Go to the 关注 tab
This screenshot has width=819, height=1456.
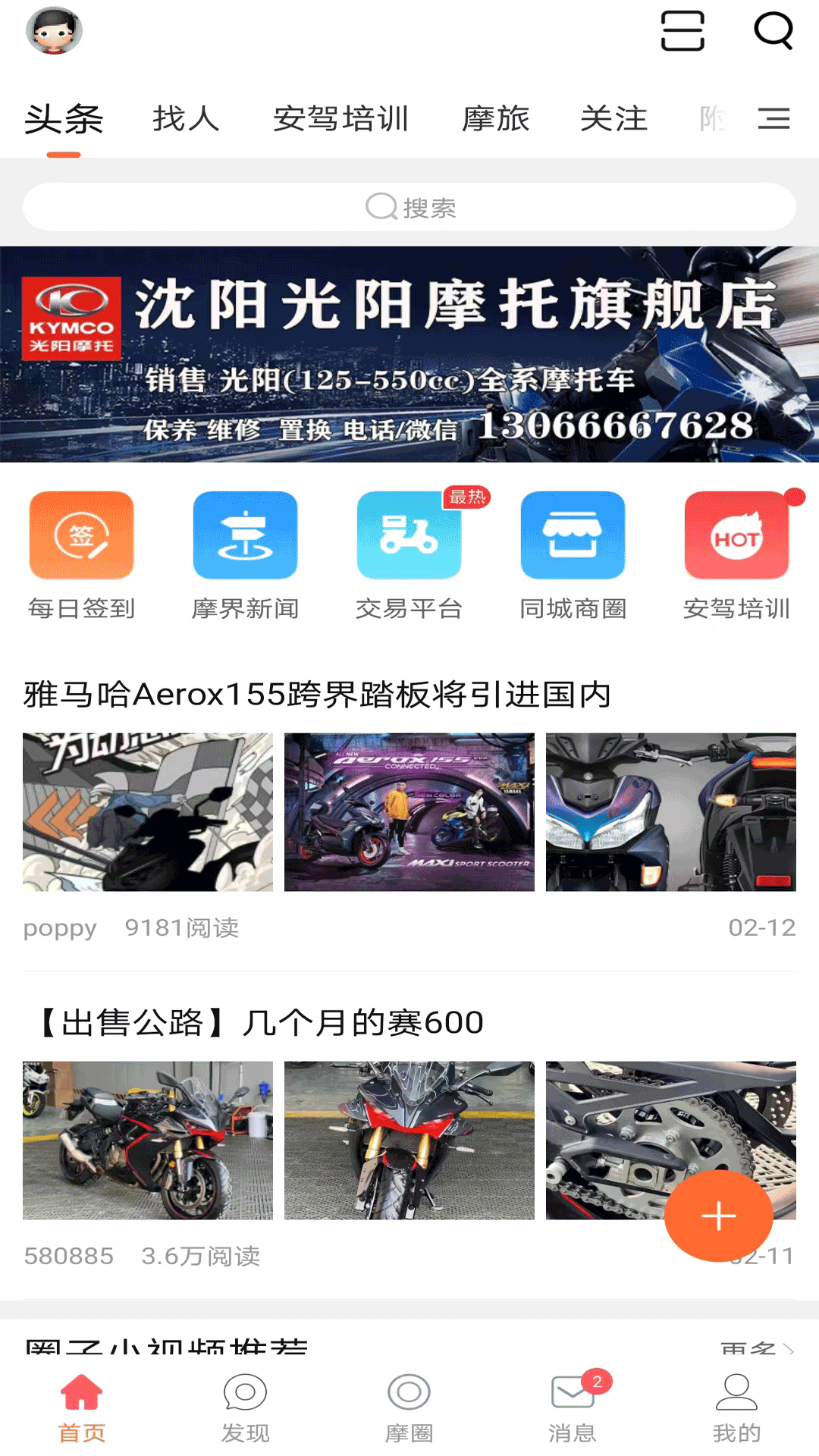click(x=614, y=119)
